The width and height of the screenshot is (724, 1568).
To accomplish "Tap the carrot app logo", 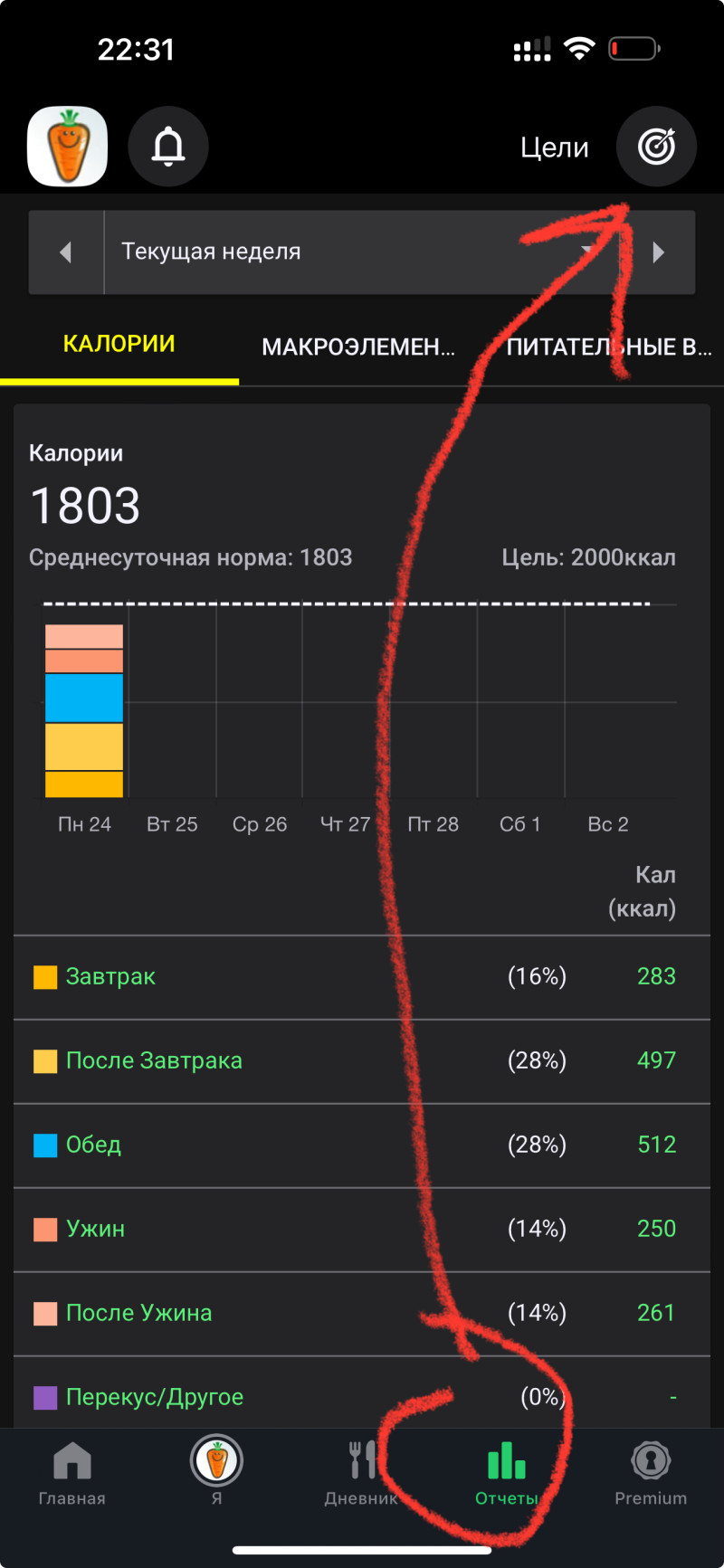I will tap(68, 147).
